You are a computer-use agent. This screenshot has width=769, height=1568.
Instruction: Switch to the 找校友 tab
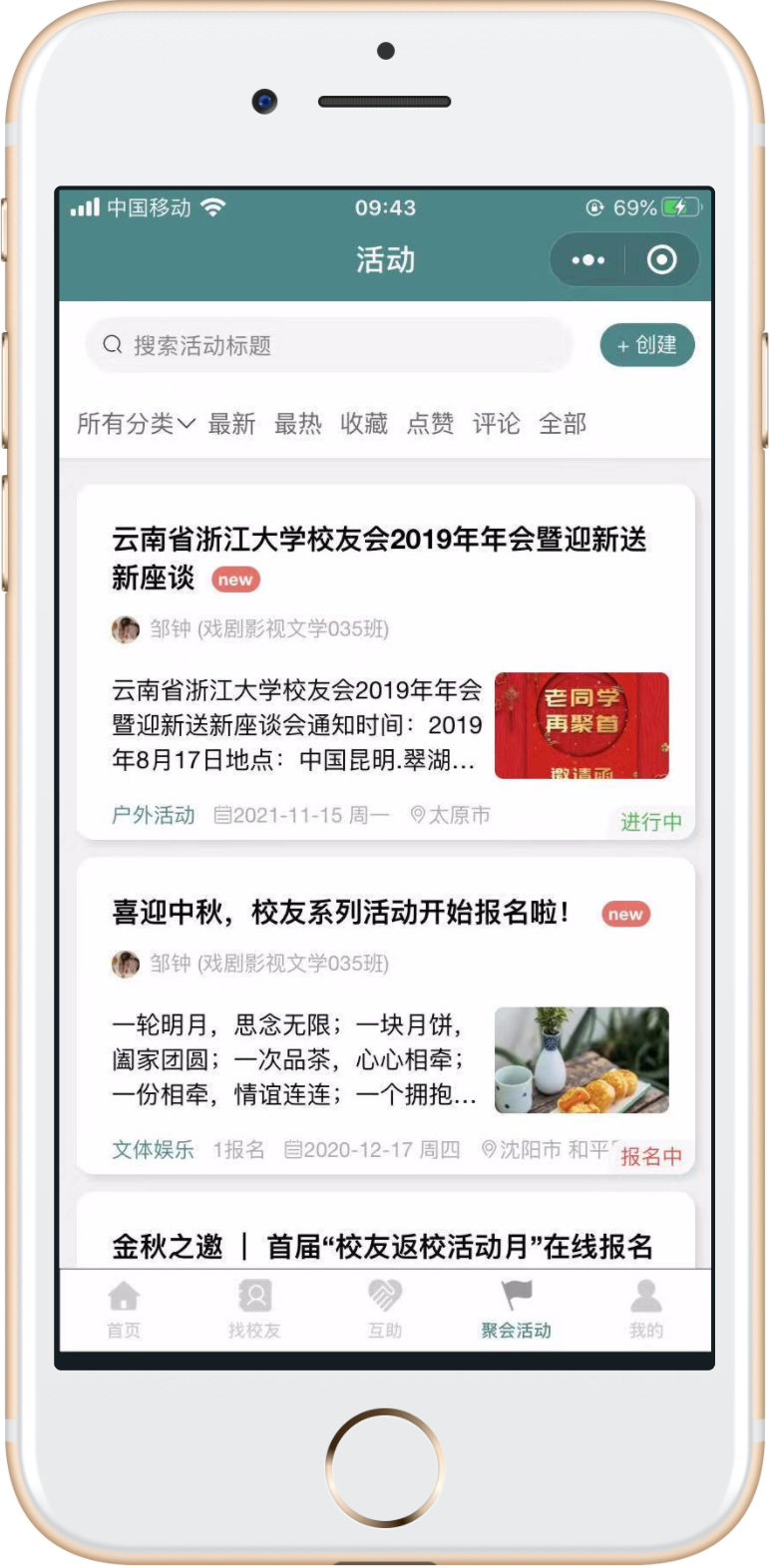tap(254, 1309)
